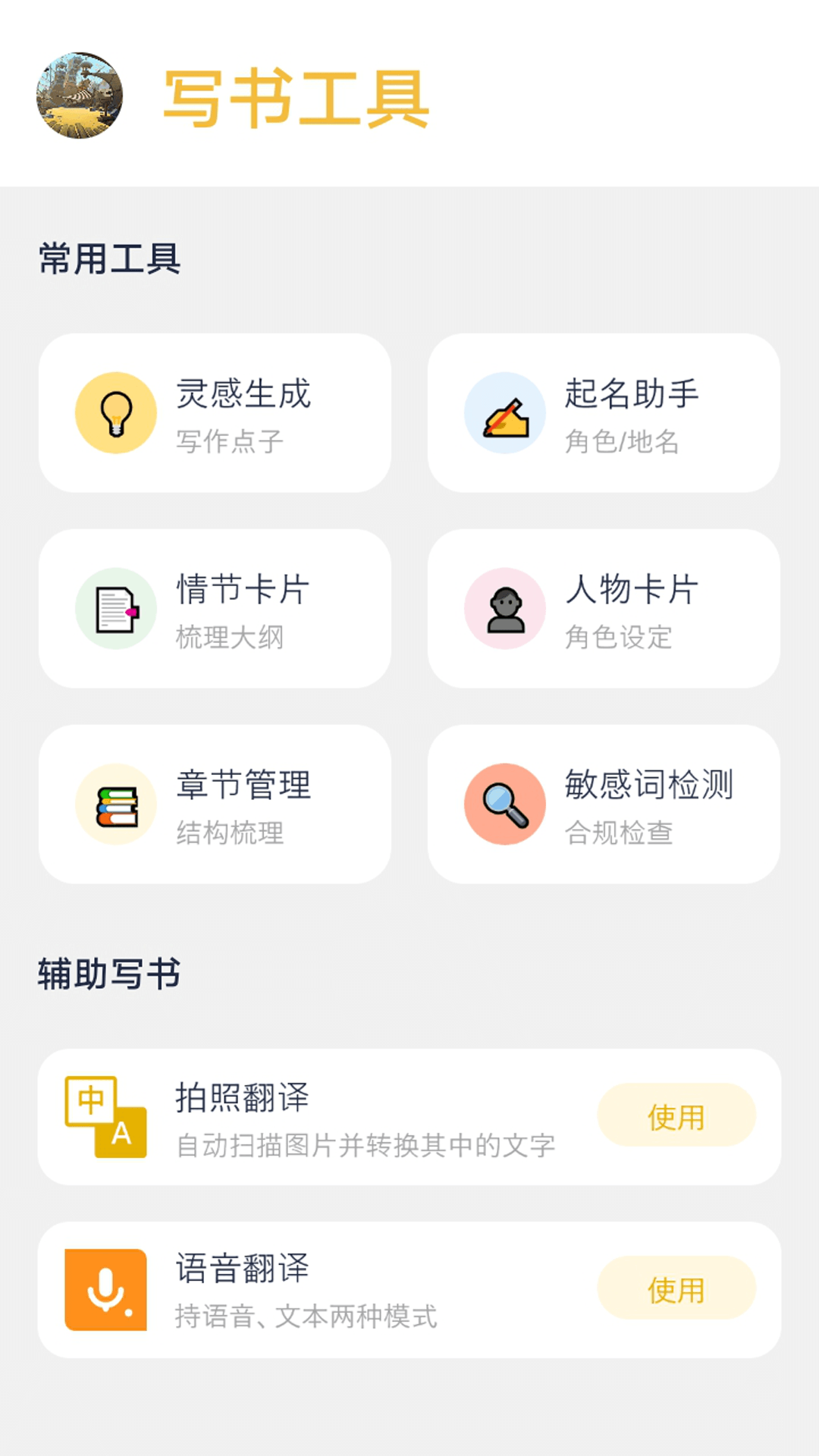Open the 章节管理 chapter management card

pos(215,804)
